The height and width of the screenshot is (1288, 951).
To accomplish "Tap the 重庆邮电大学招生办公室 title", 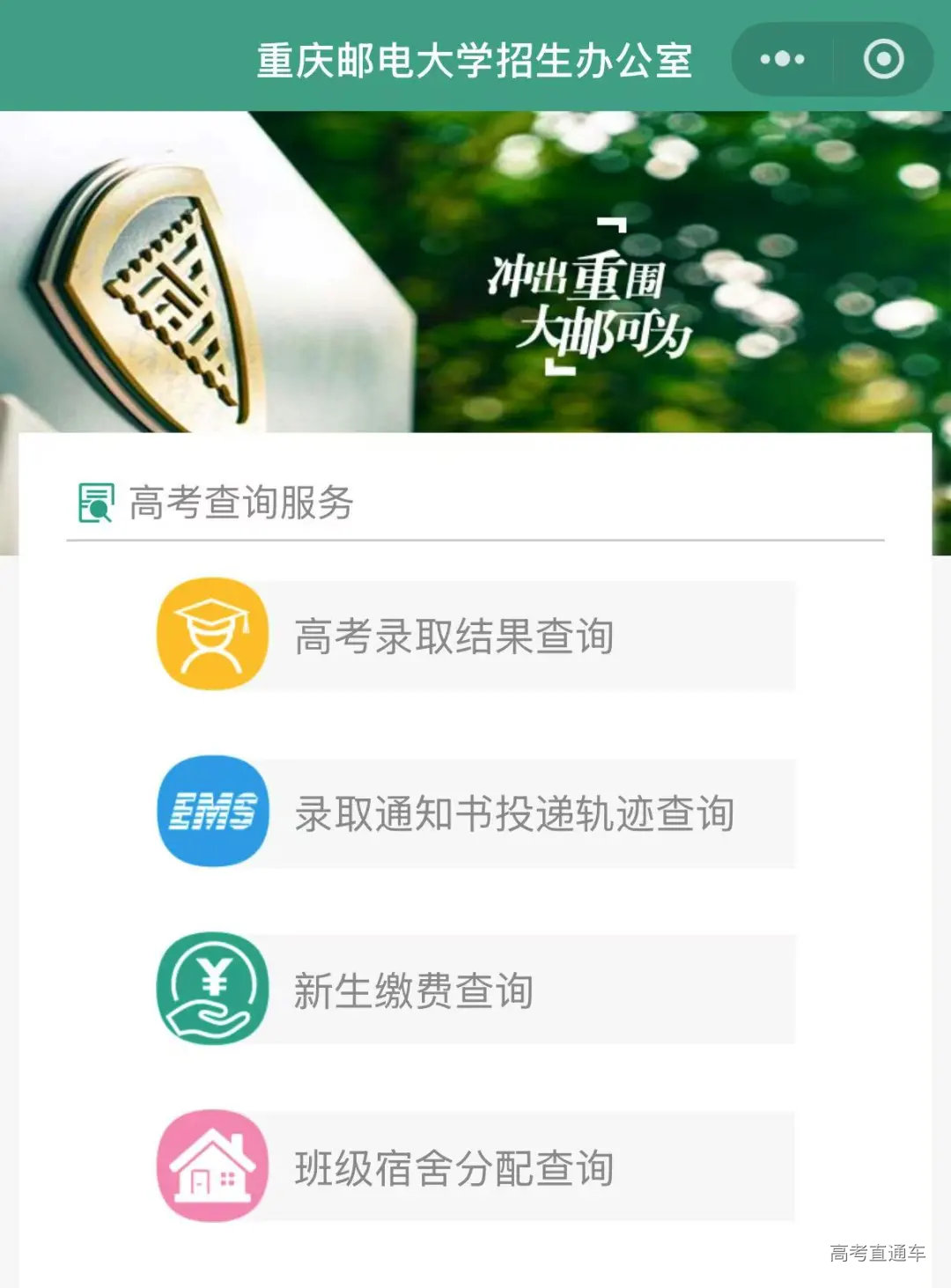I will (x=475, y=58).
